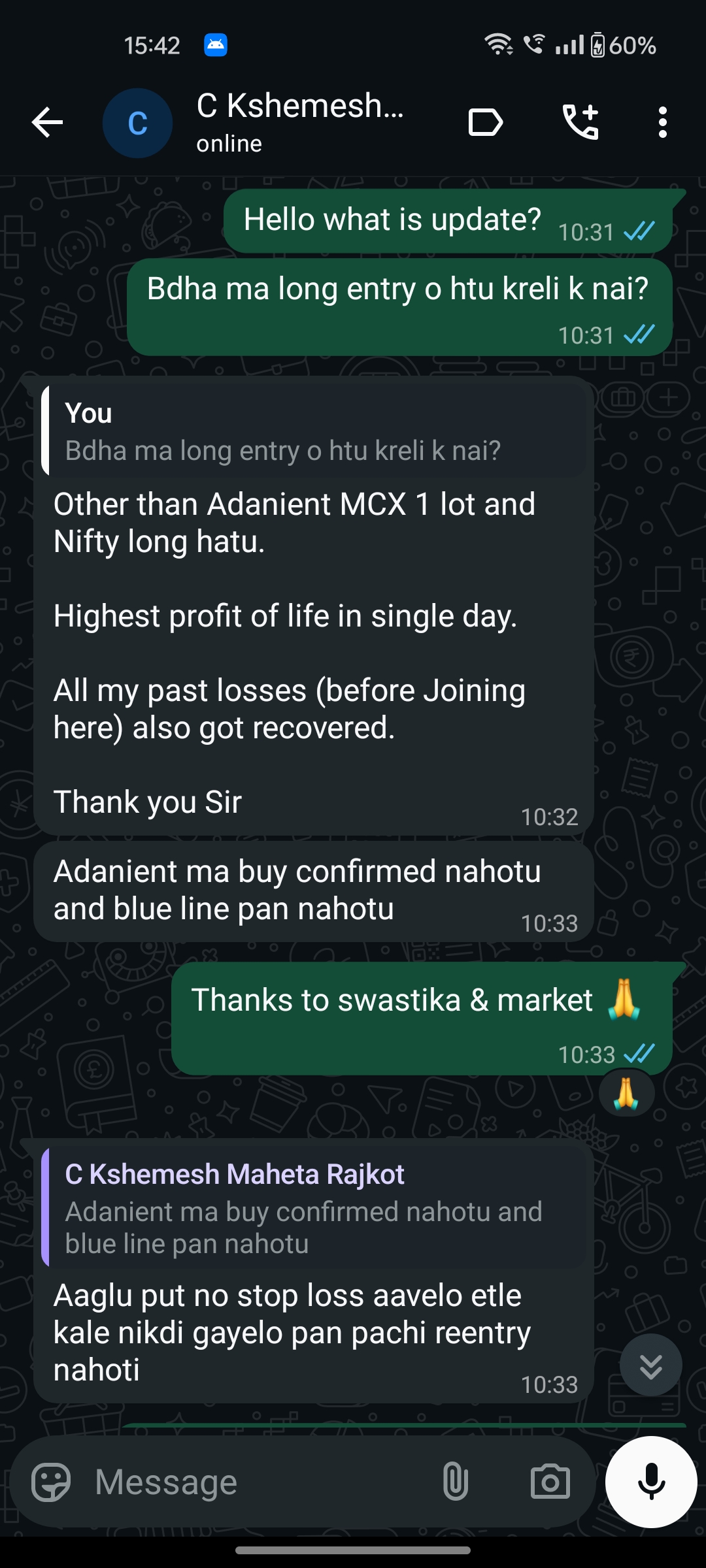Jump to quoted 'Adanient ma buy confirmed' message

pos(314,1208)
